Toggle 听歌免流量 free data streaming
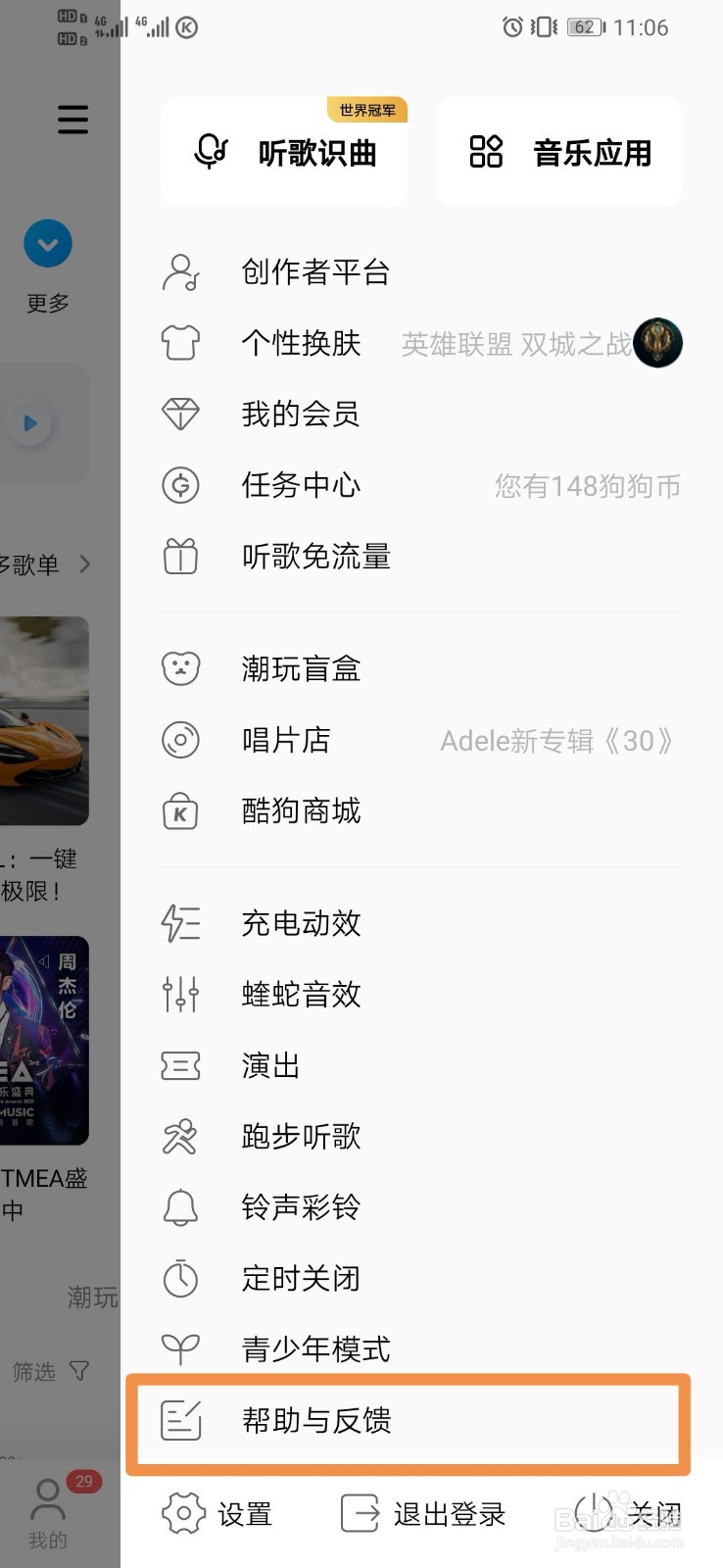The image size is (723, 1568). click(x=316, y=557)
